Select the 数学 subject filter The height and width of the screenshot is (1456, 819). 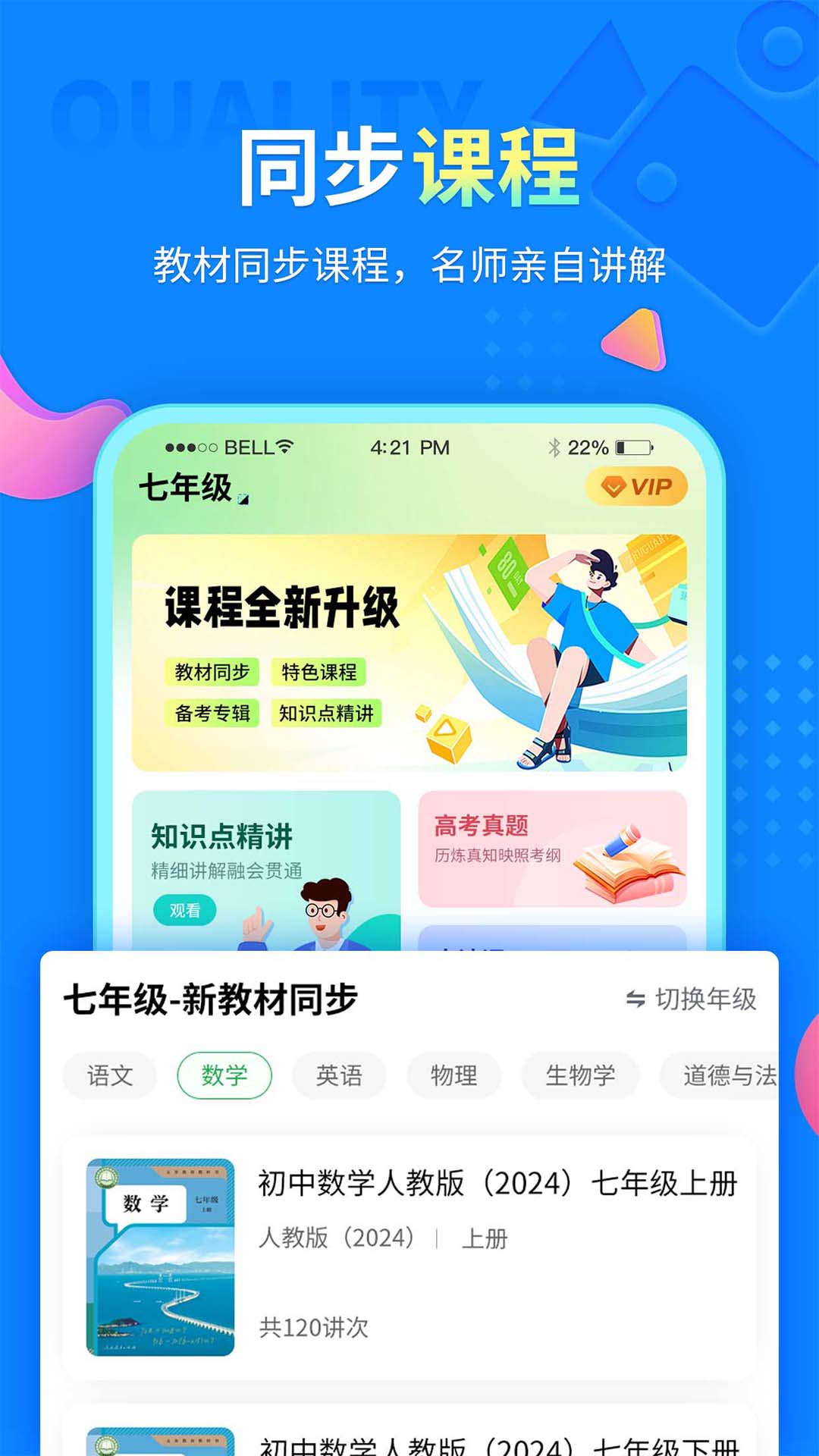224,1074
